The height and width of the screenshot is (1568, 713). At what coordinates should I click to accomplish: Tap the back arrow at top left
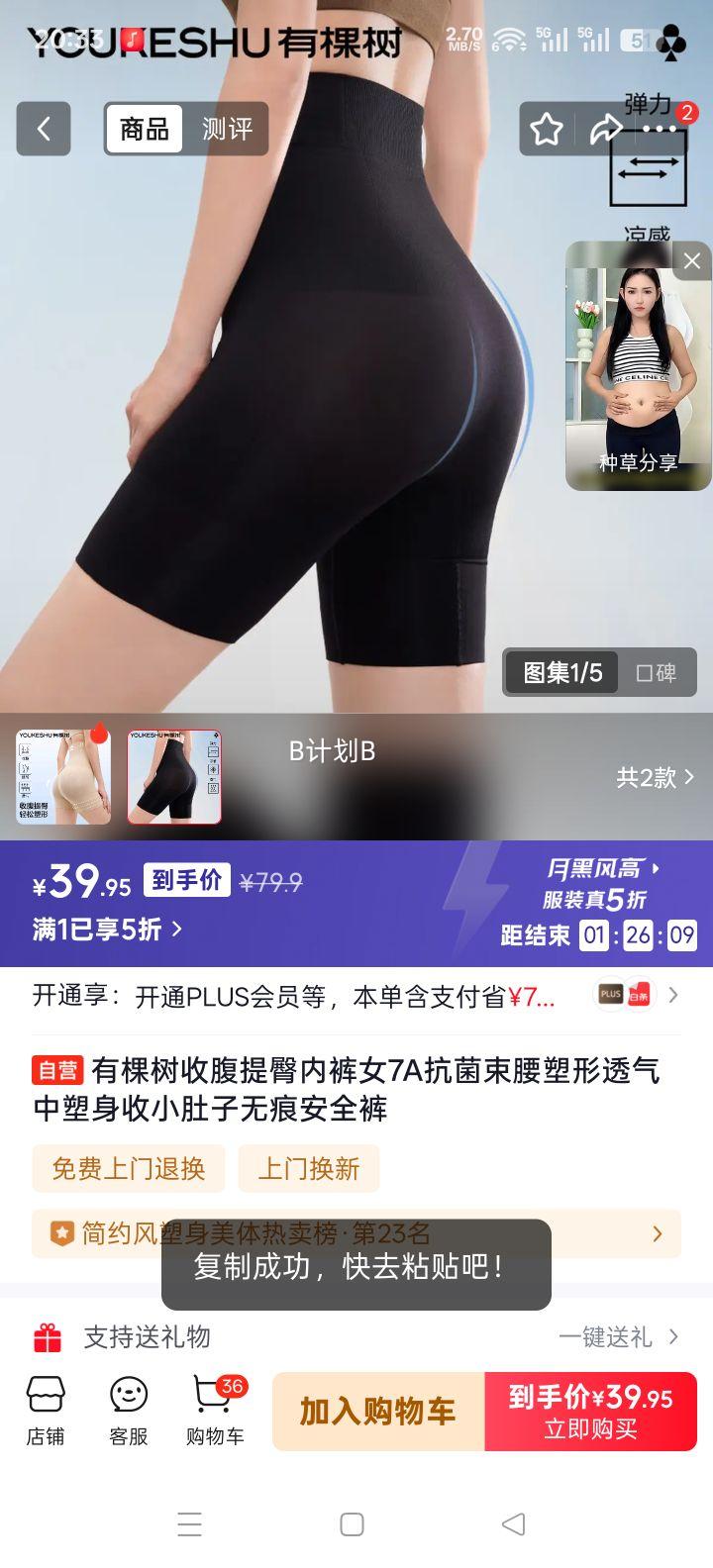(43, 130)
